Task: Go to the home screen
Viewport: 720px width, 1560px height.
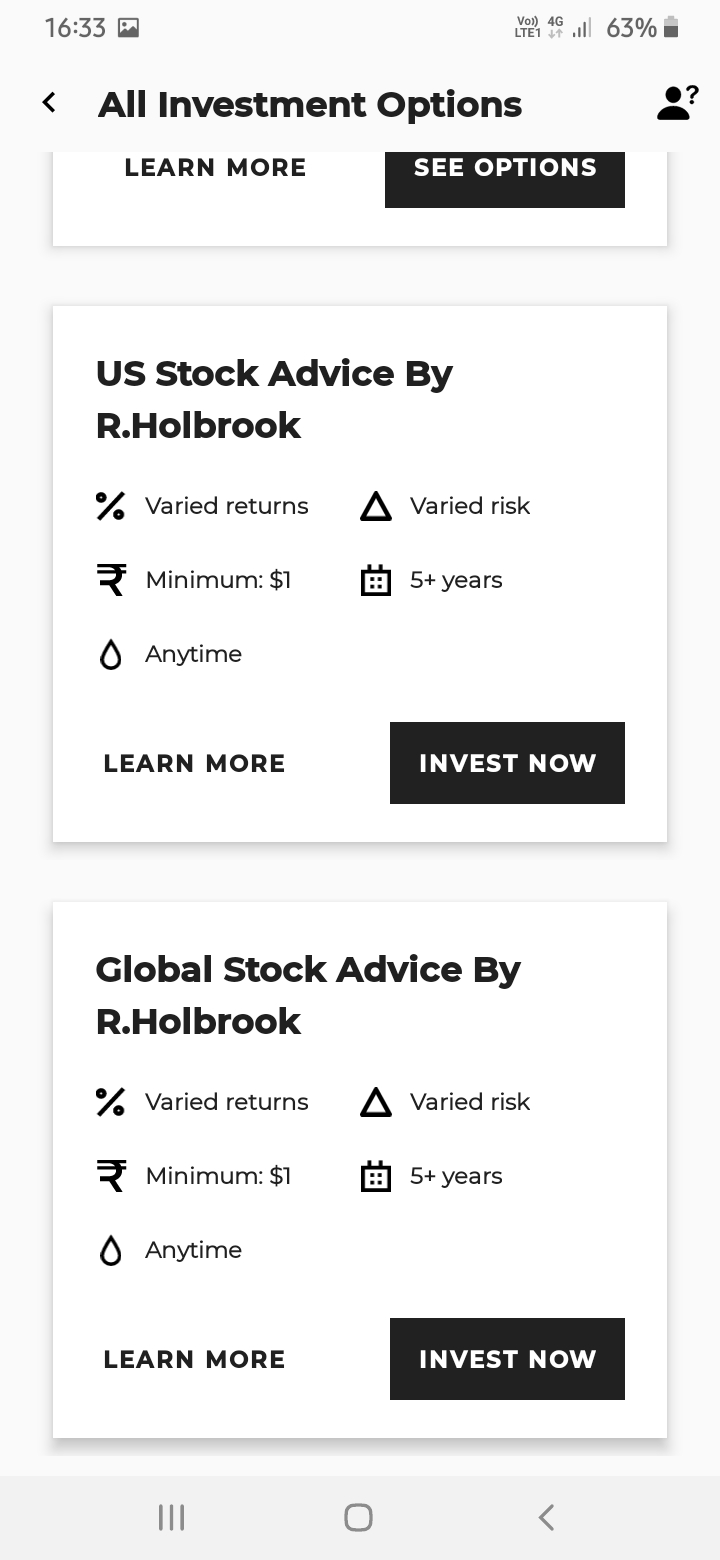Action: pyautogui.click(x=358, y=1518)
